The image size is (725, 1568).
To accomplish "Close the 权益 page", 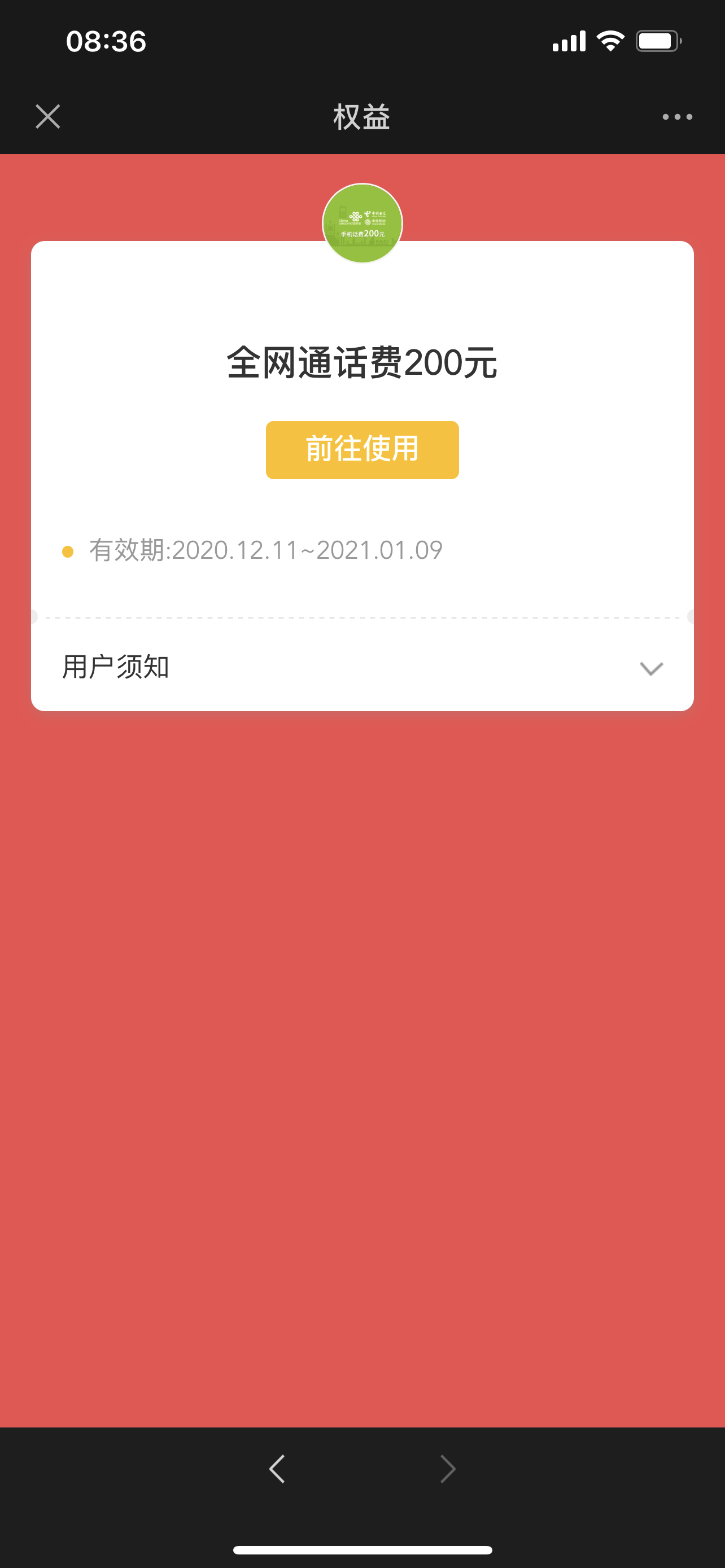I will (47, 116).
